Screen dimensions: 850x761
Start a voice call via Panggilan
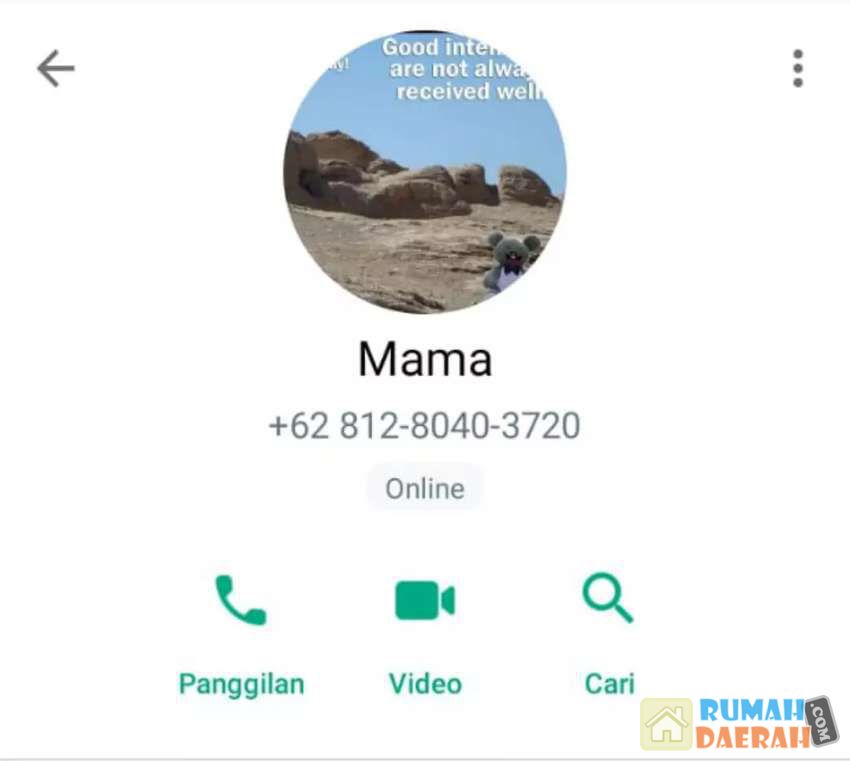[241, 630]
